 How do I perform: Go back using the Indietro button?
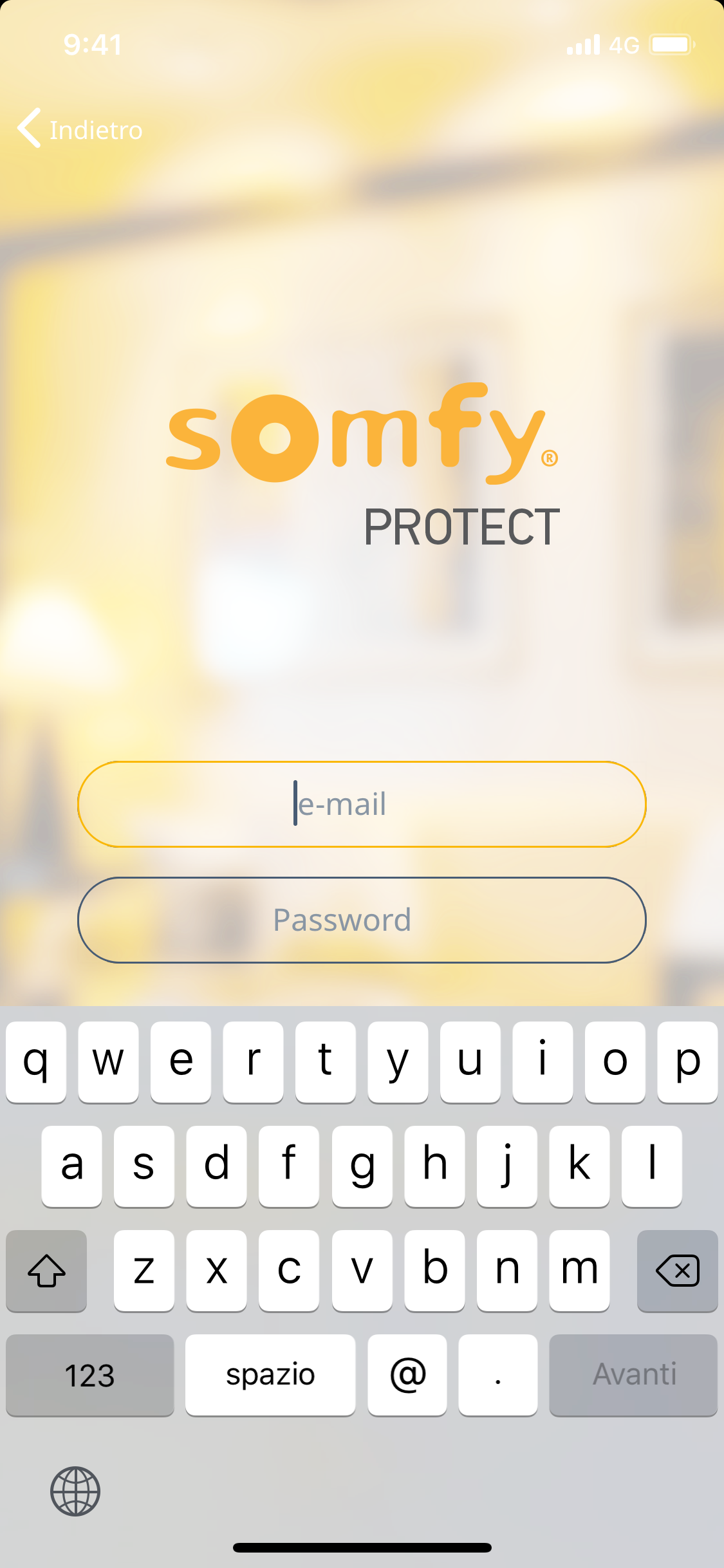[80, 129]
